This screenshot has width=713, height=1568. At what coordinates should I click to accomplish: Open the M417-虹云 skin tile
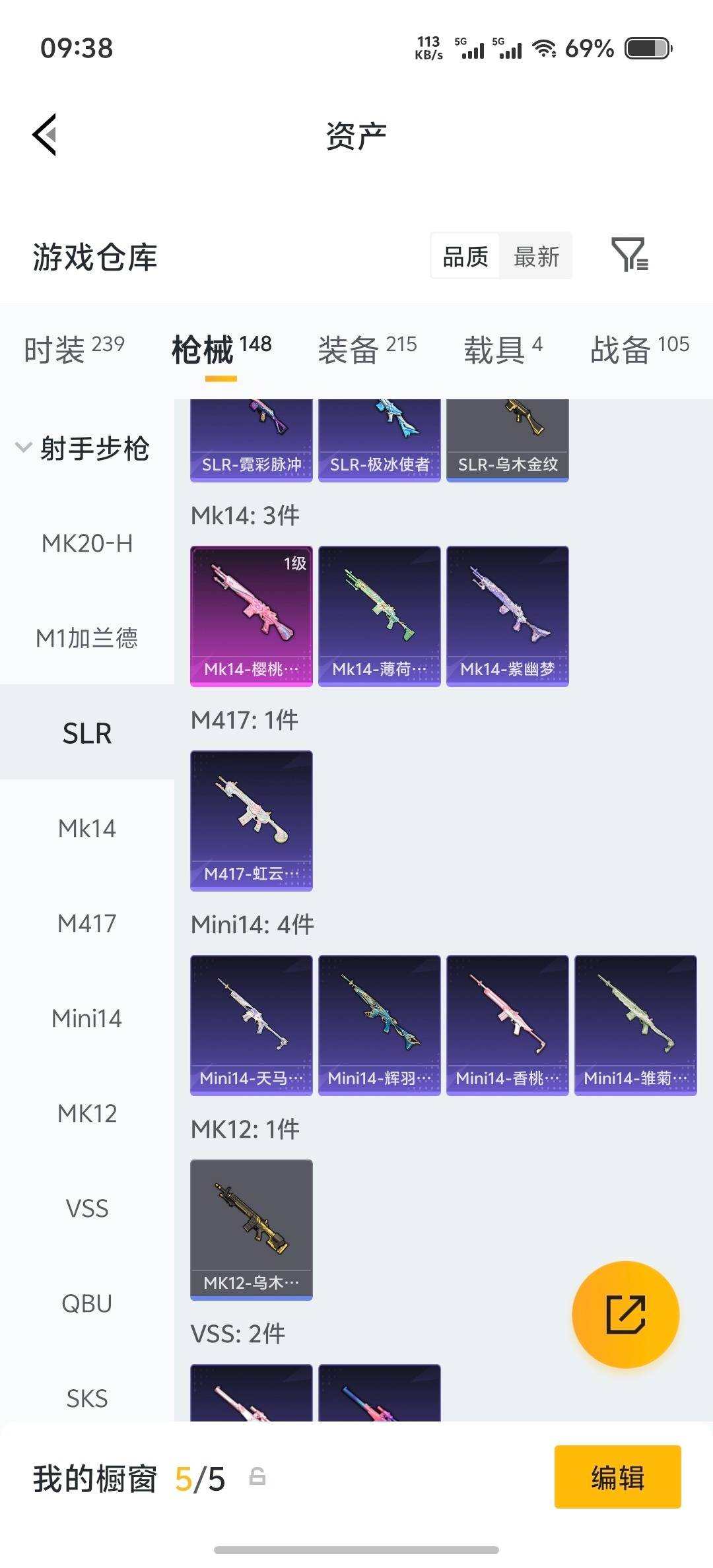pyautogui.click(x=252, y=820)
